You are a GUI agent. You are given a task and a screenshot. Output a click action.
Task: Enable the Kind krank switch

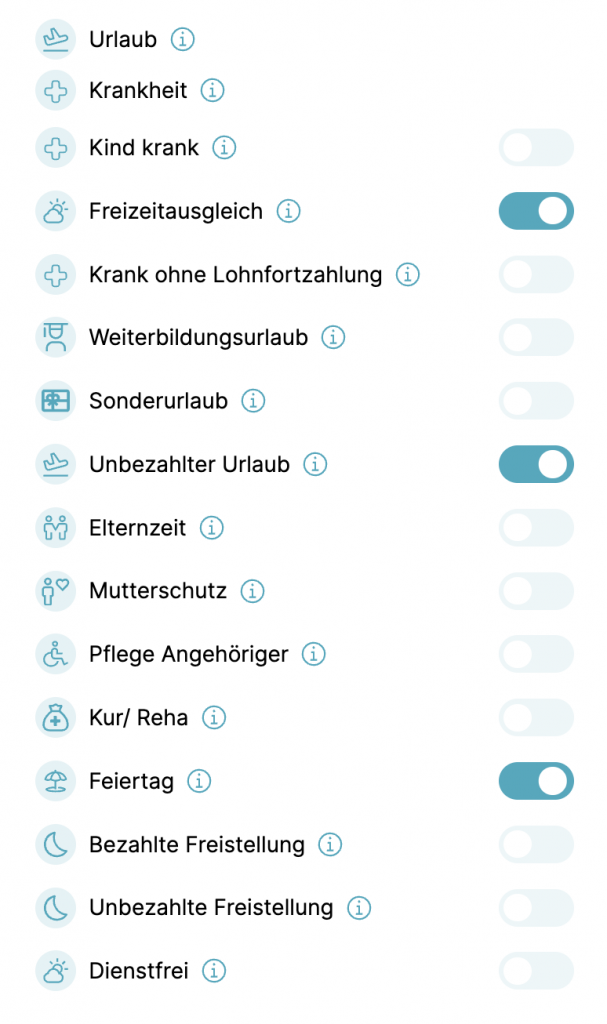coord(536,148)
